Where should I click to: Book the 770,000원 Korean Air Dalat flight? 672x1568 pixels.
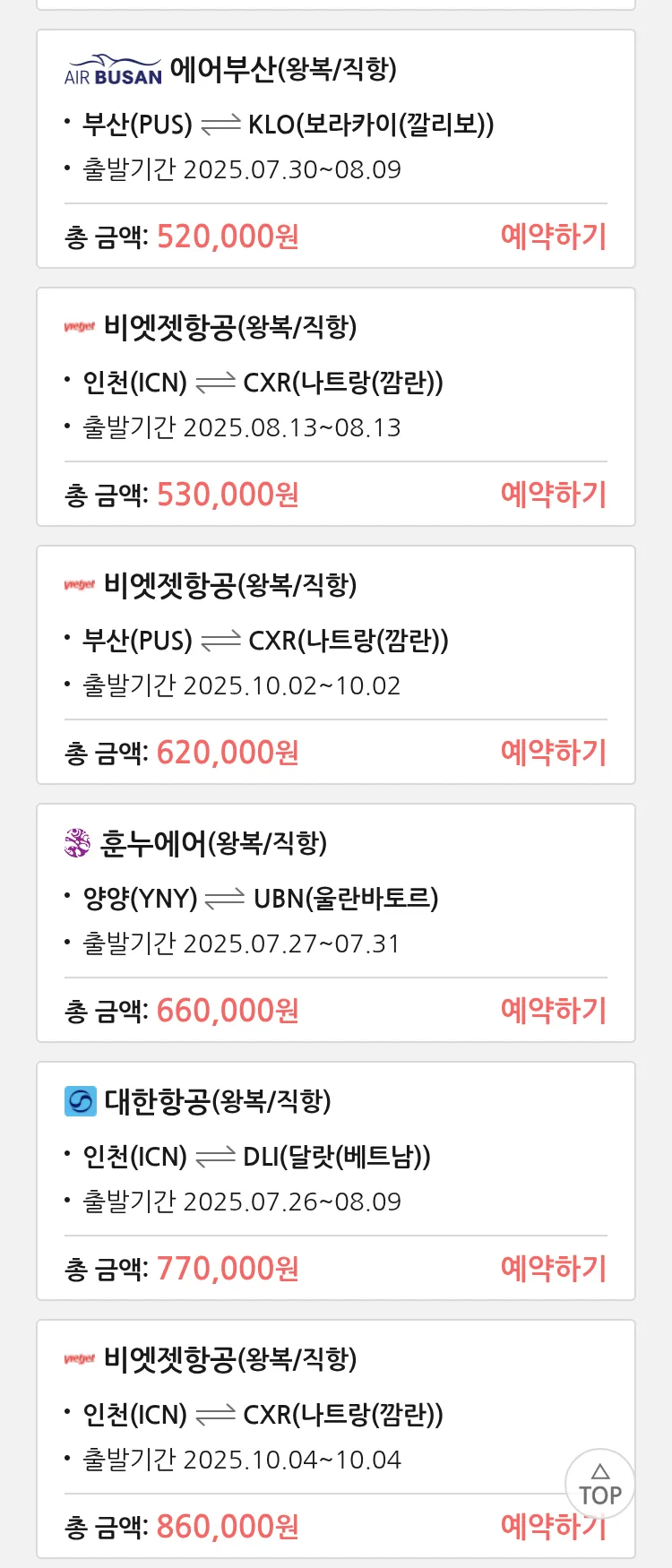[553, 1269]
